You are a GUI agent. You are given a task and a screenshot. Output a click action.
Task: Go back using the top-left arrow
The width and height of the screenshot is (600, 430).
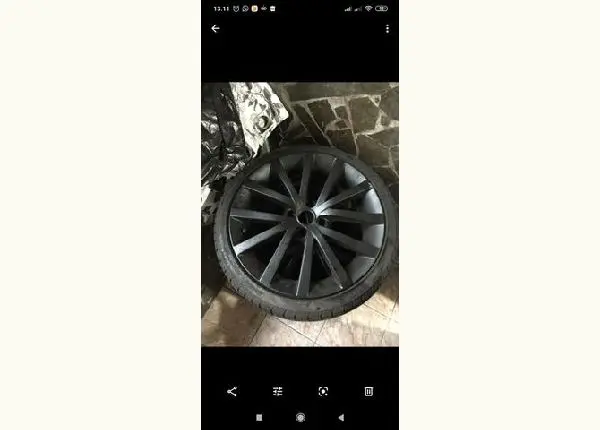pos(215,29)
